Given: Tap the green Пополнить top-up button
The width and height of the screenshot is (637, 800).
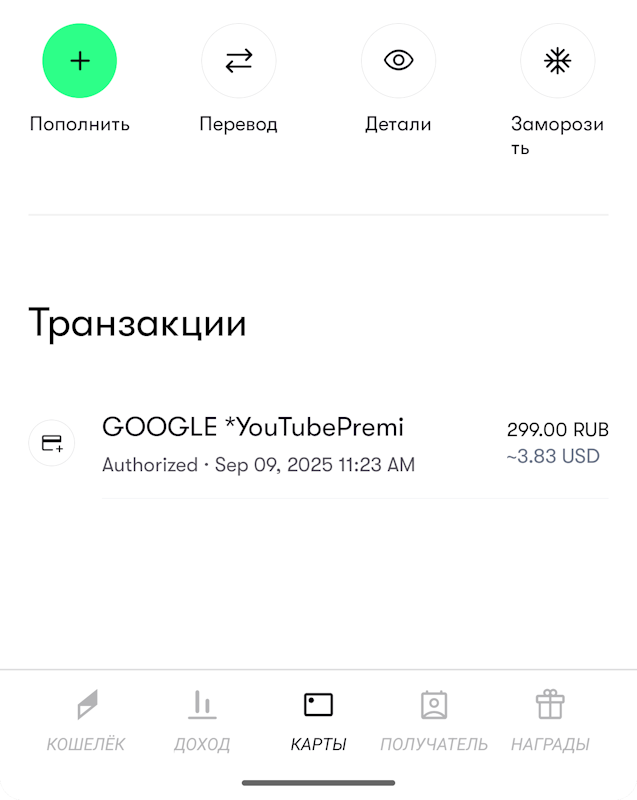Looking at the screenshot, I should [x=80, y=61].
